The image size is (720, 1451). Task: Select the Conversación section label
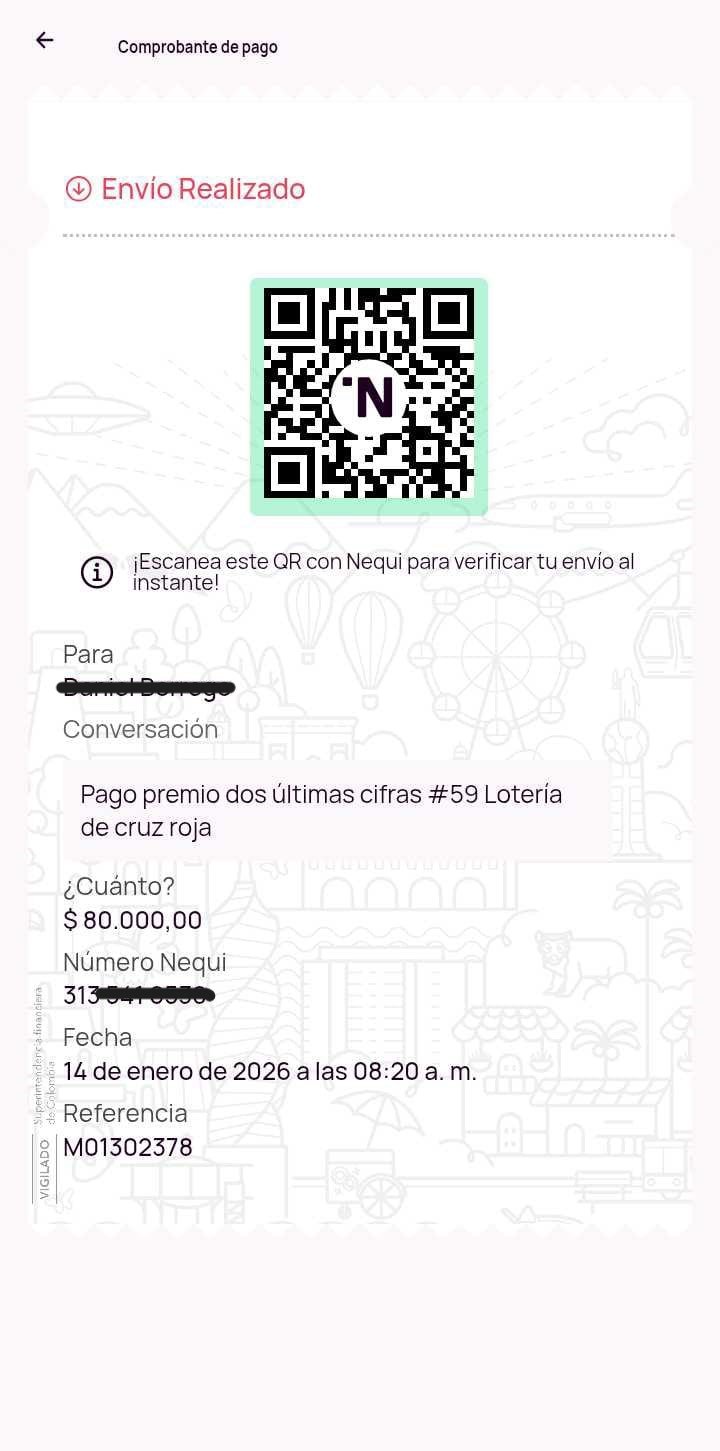pyautogui.click(x=141, y=729)
